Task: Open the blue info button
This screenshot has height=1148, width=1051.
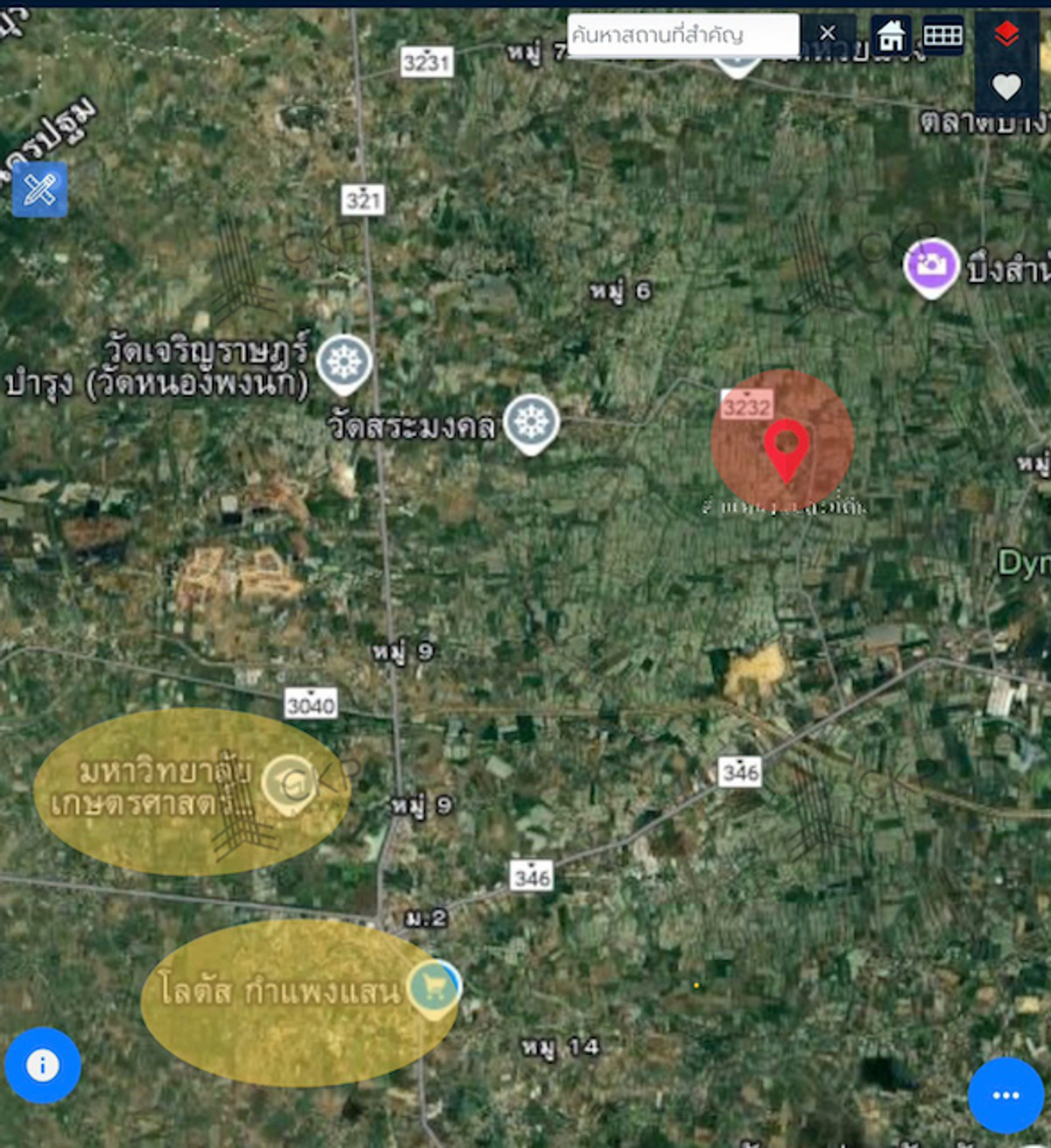Action: pyautogui.click(x=42, y=1065)
